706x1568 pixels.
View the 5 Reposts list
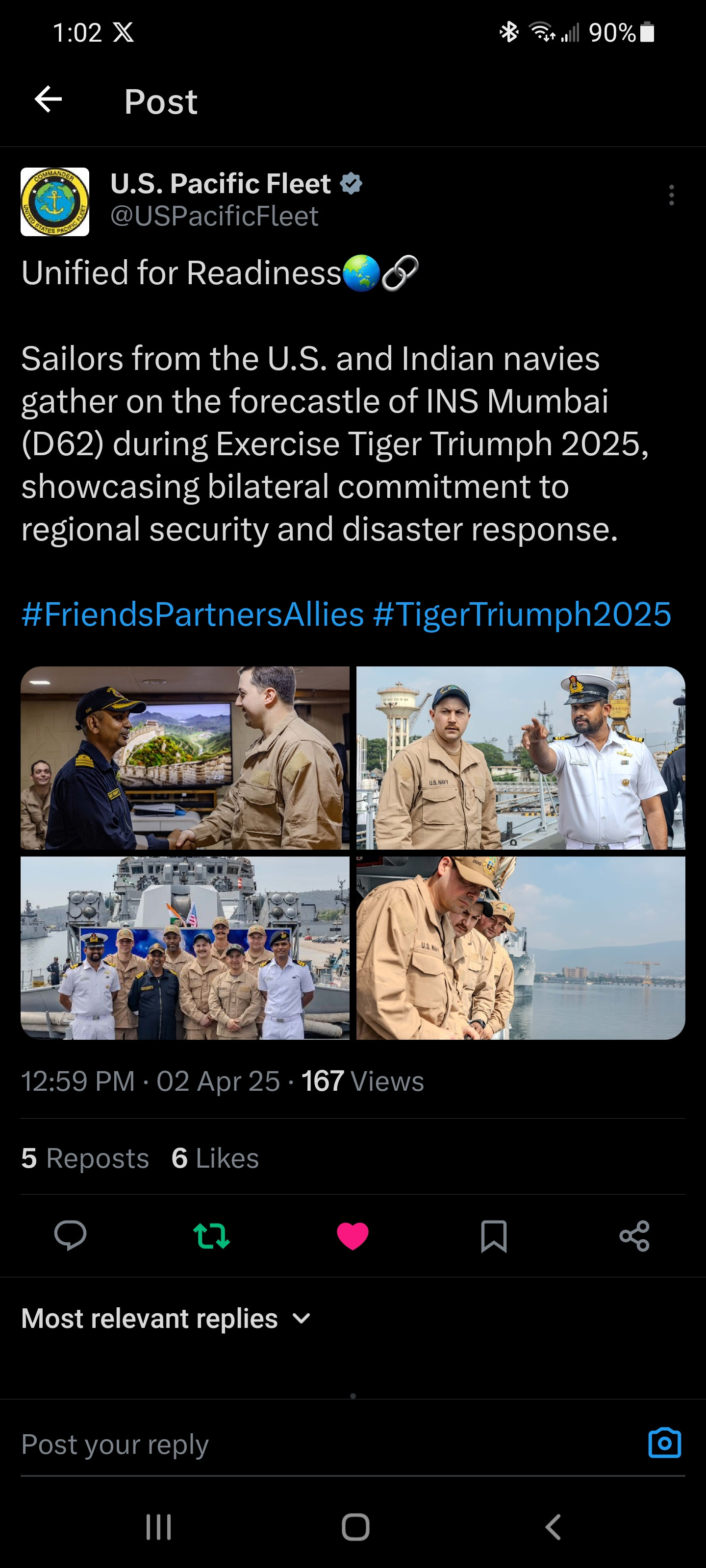pyautogui.click(x=85, y=1158)
